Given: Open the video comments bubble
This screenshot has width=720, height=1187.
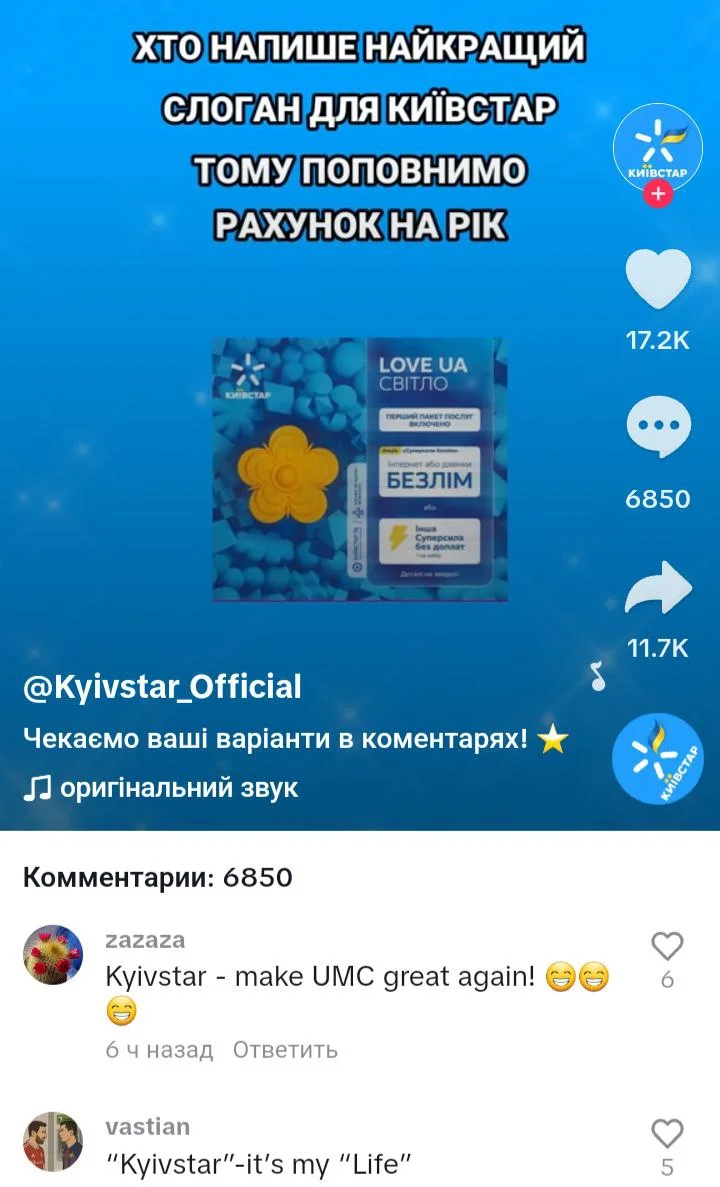Looking at the screenshot, I should tap(657, 428).
